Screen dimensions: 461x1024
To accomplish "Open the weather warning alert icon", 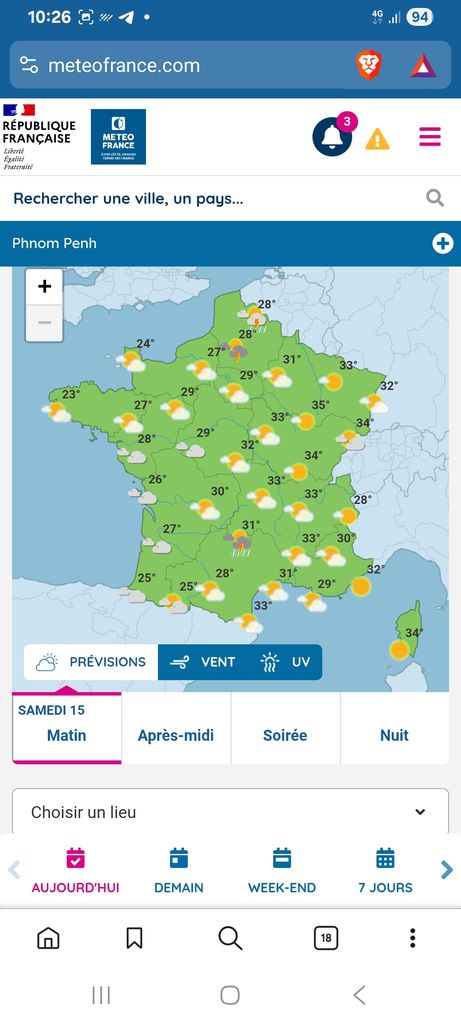I will pos(377,138).
